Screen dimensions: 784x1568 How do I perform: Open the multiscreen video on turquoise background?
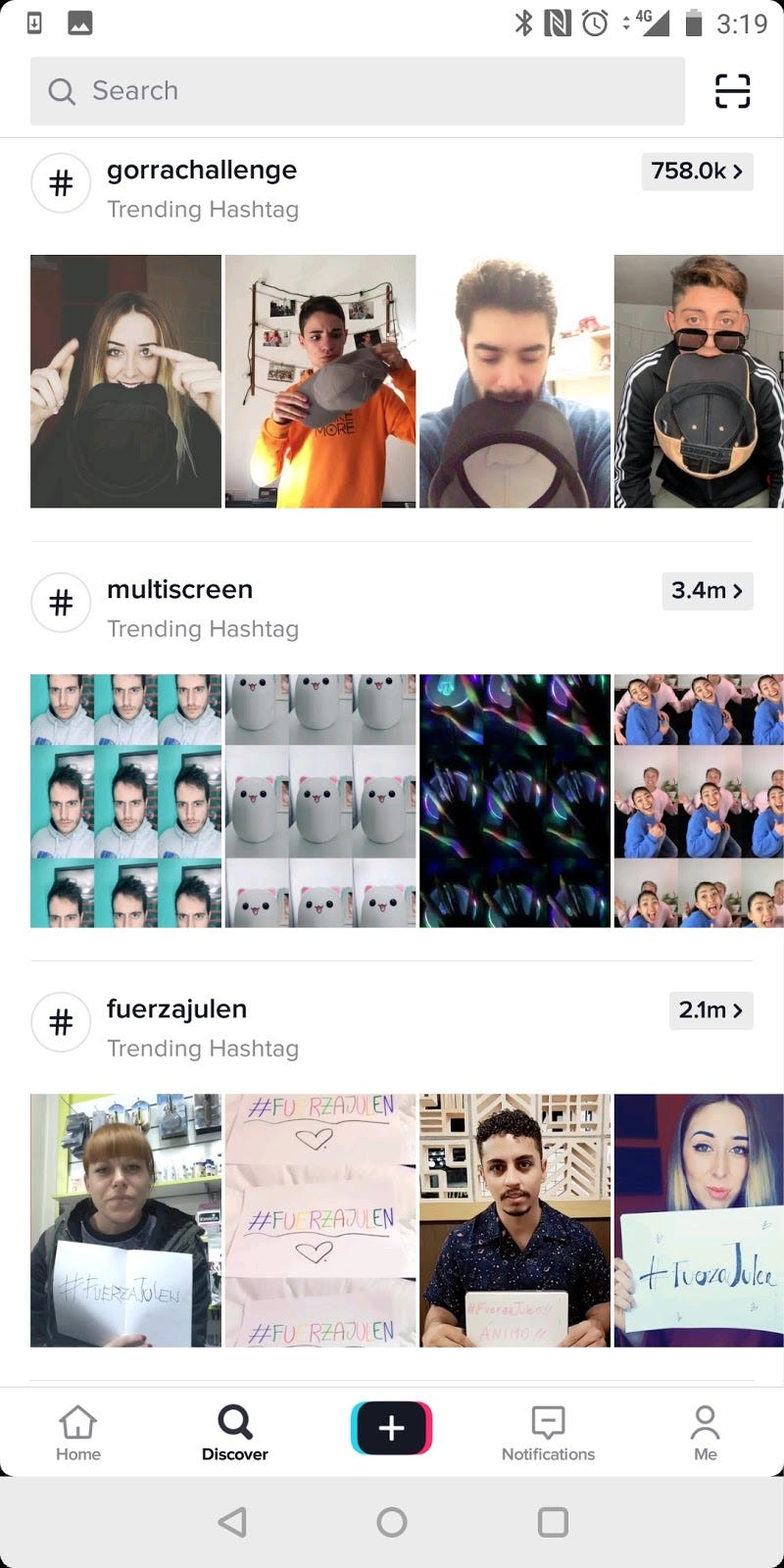tap(125, 801)
